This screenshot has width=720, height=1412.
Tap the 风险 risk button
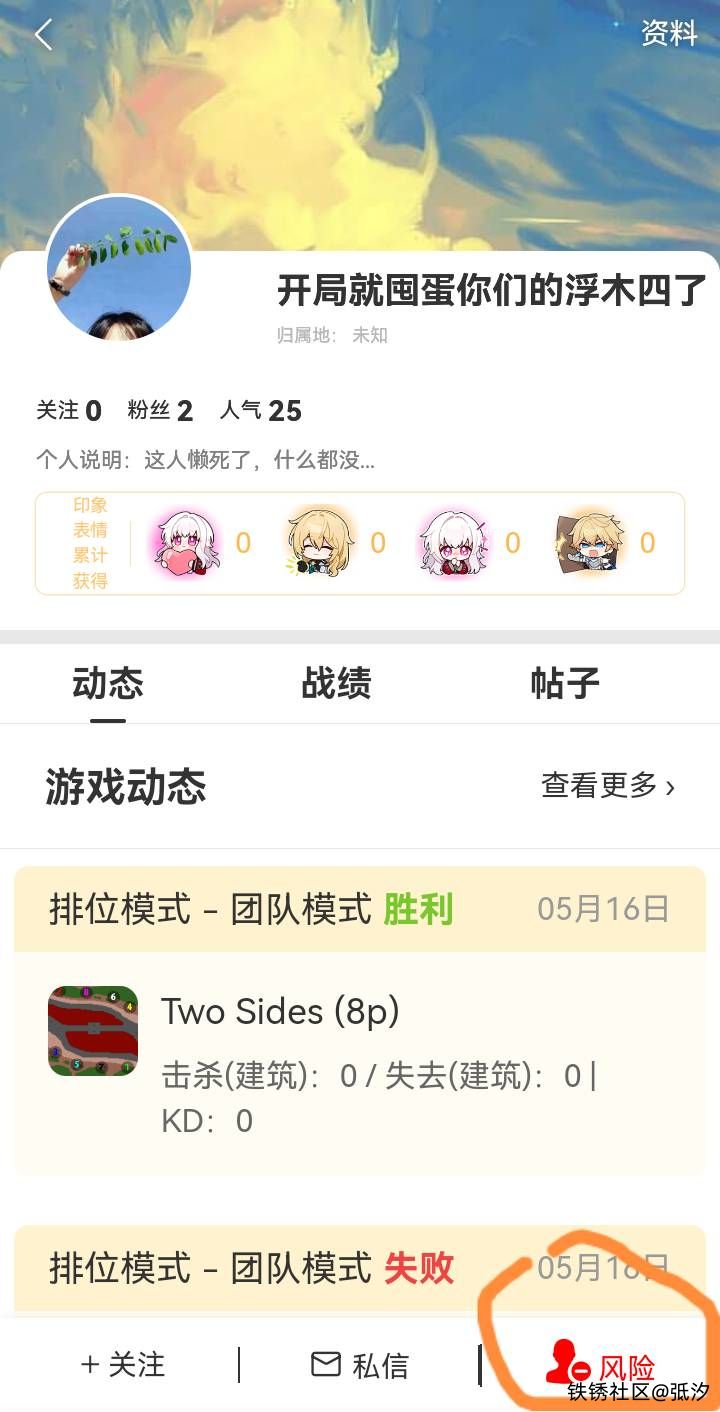[x=602, y=1367]
